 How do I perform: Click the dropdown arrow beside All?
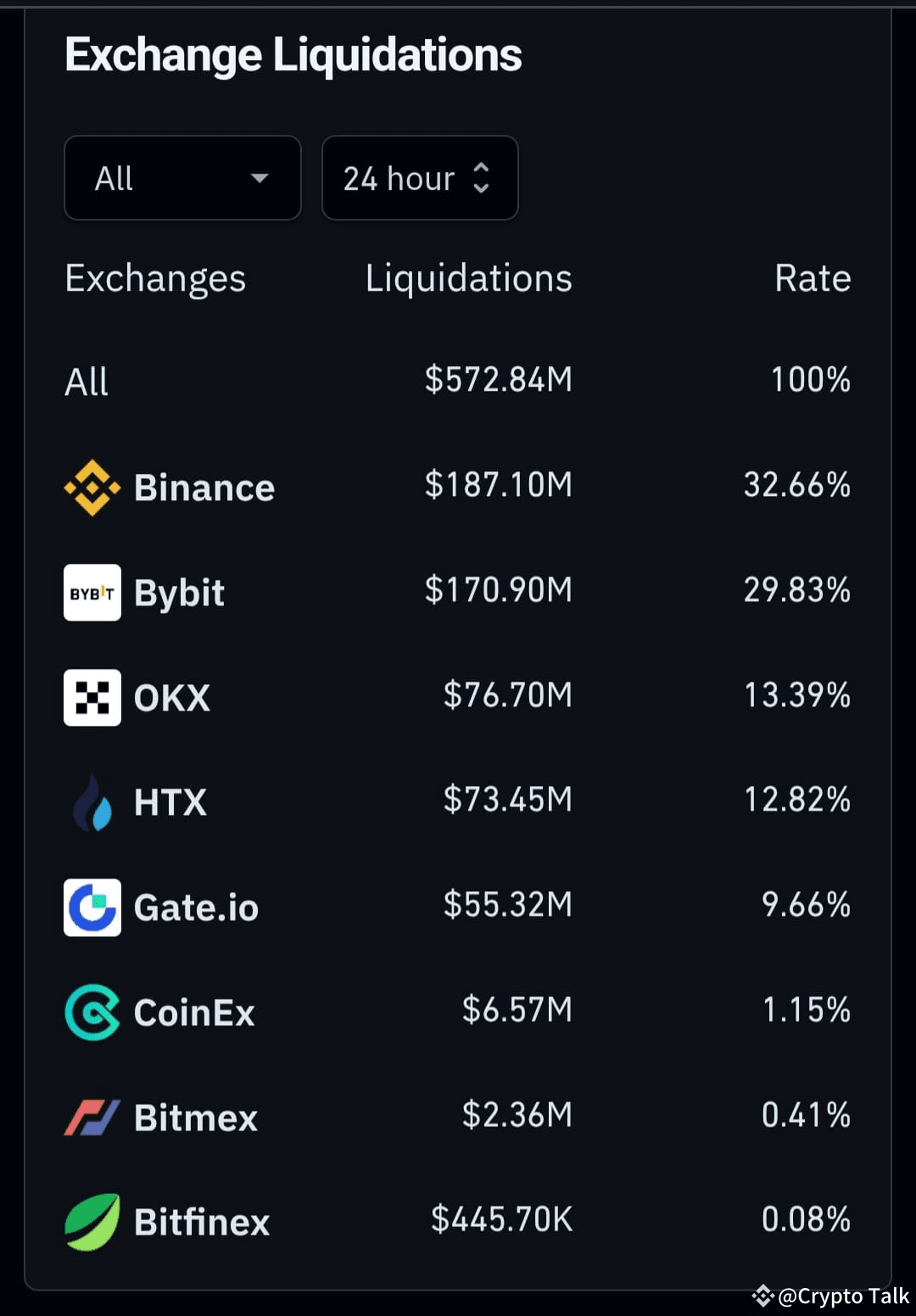point(260,178)
